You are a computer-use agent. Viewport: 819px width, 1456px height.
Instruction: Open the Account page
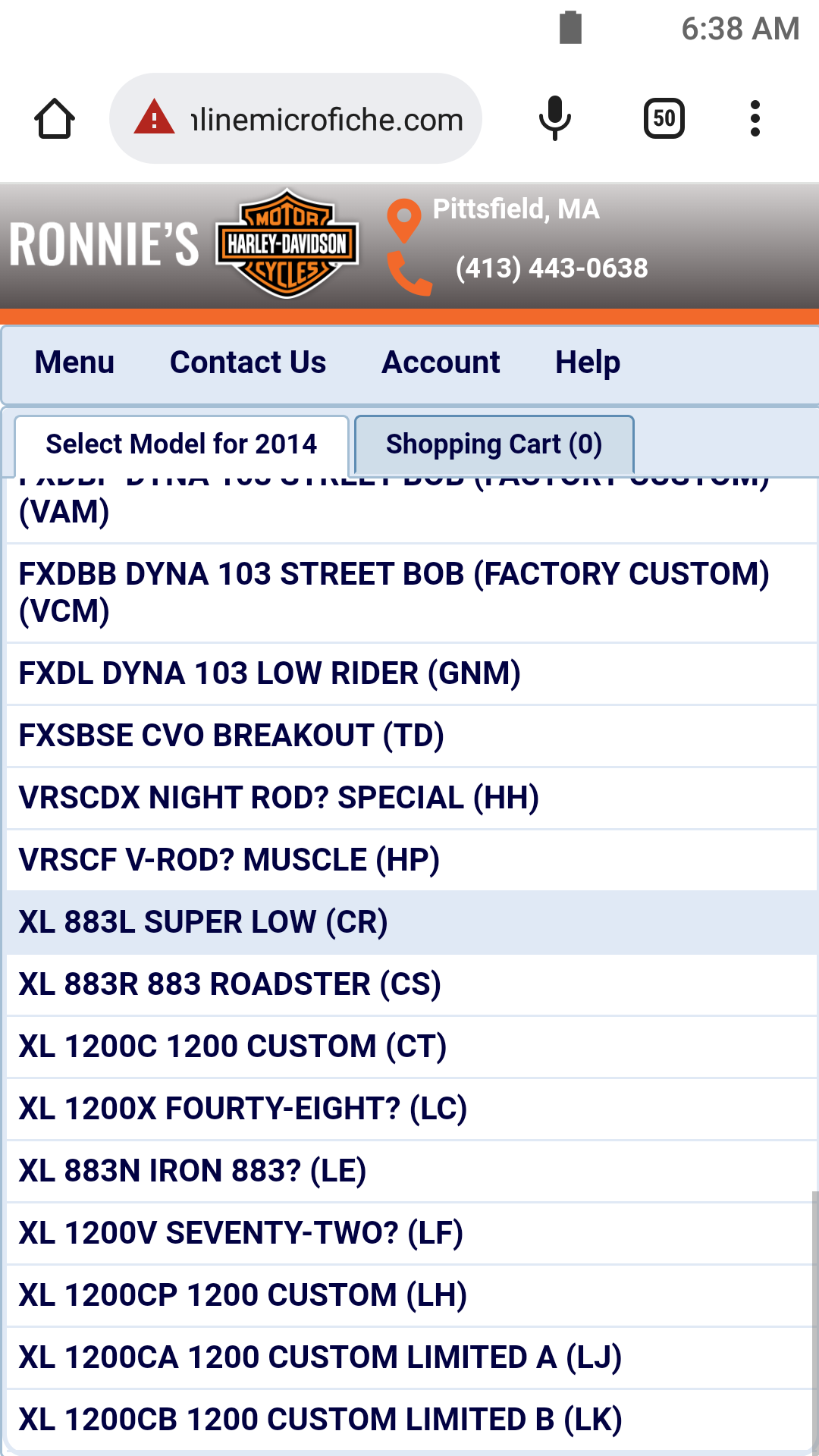441,362
